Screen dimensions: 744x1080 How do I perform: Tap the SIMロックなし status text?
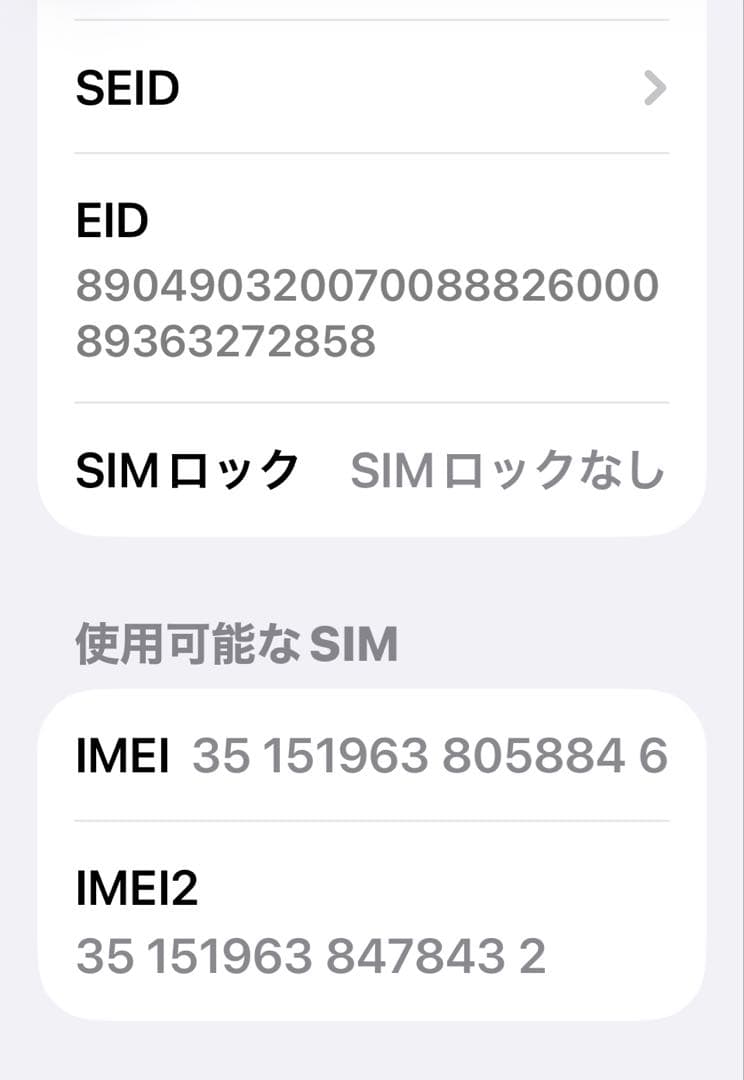(510, 467)
